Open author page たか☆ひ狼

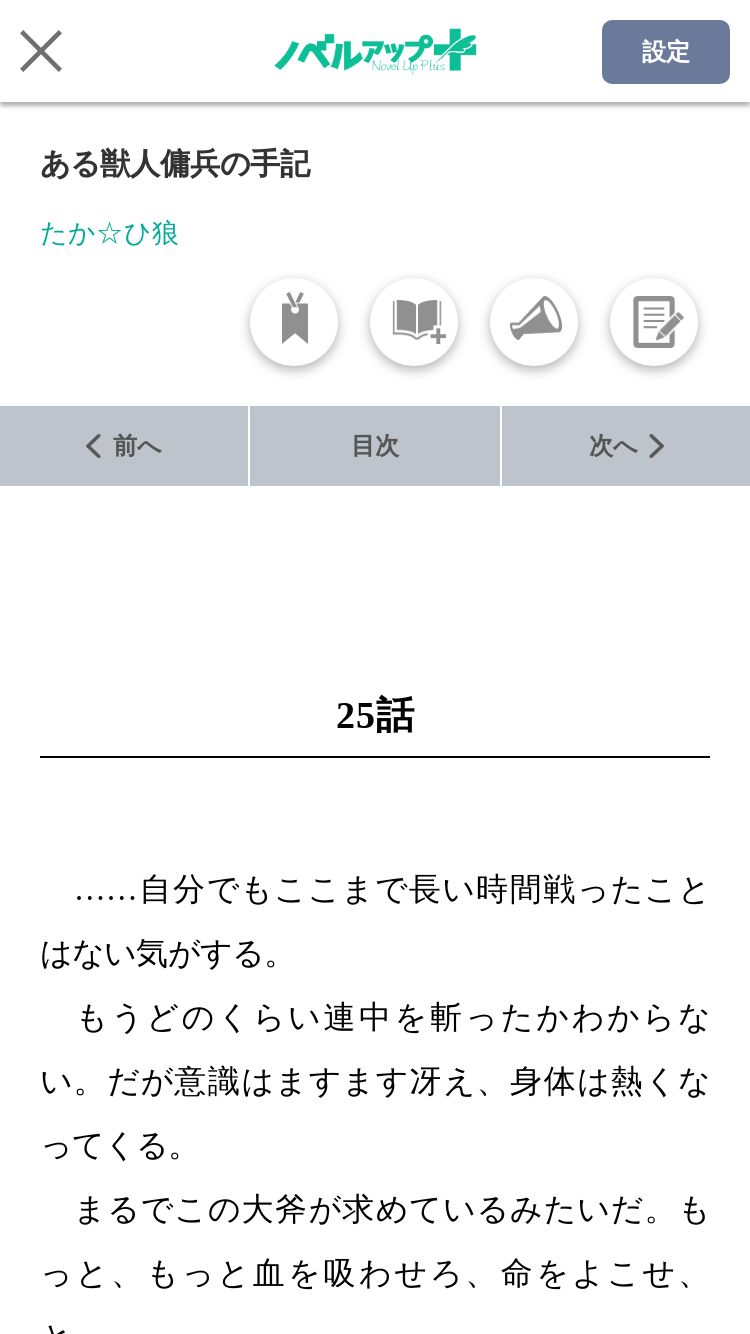[x=110, y=234]
